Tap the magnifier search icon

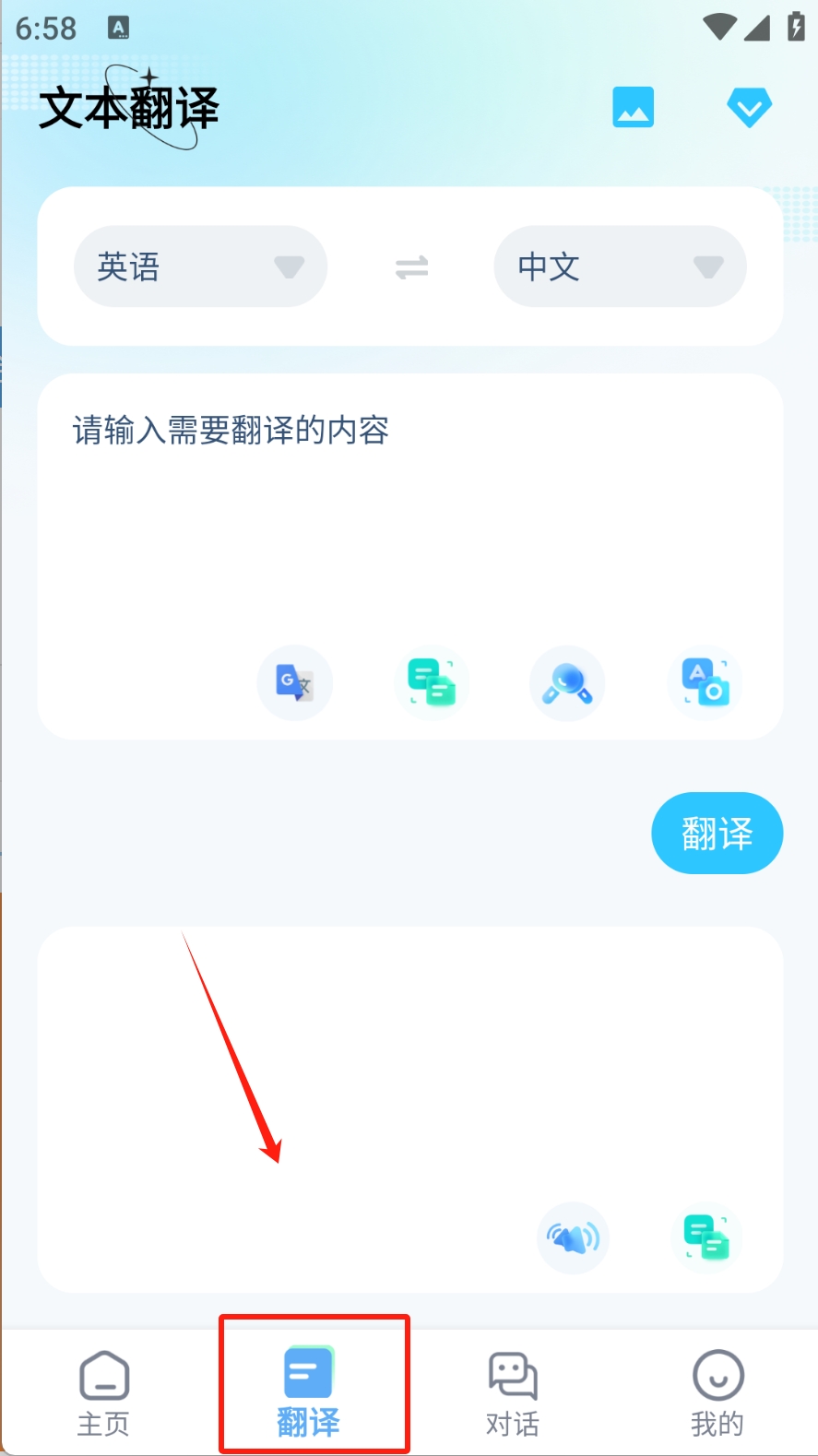pos(567,683)
